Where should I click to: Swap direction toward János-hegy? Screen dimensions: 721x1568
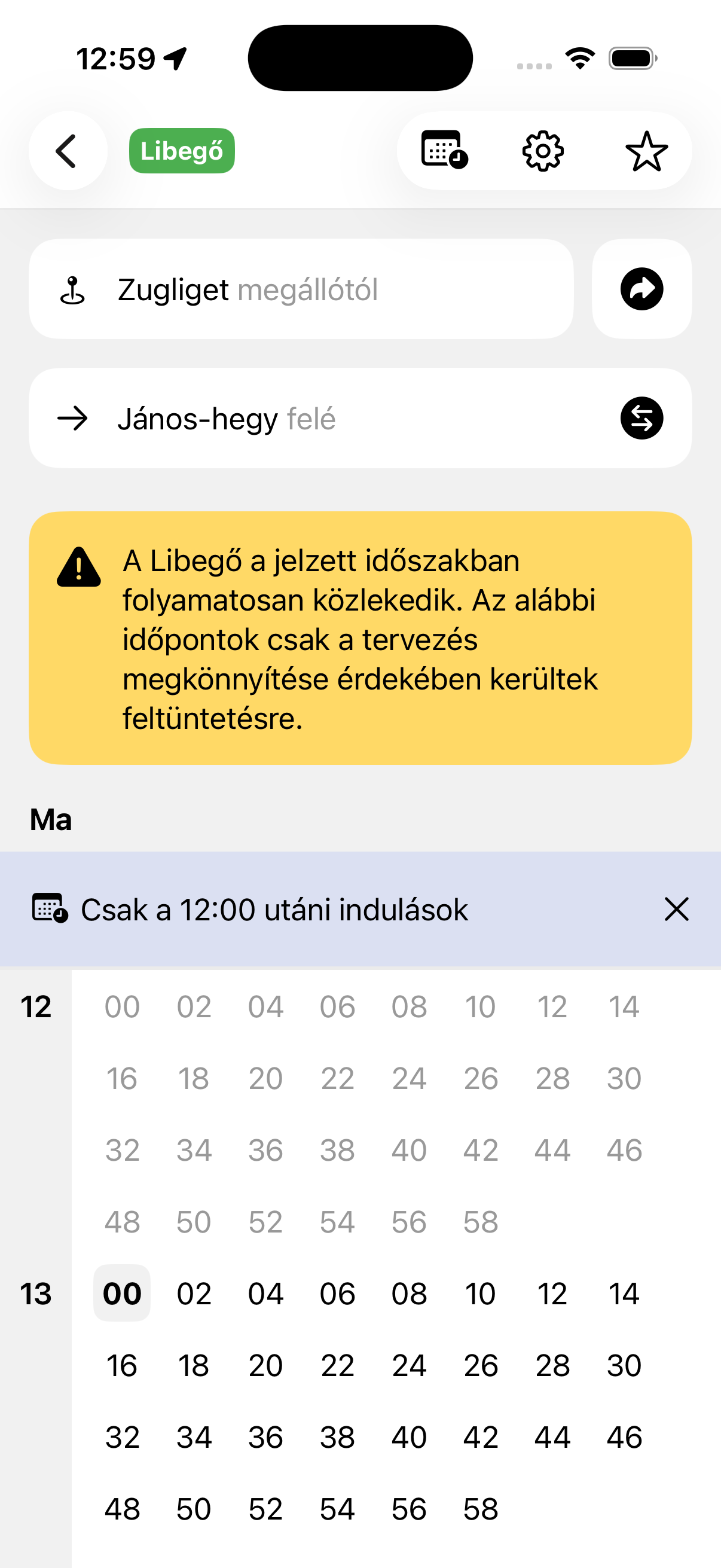click(641, 418)
